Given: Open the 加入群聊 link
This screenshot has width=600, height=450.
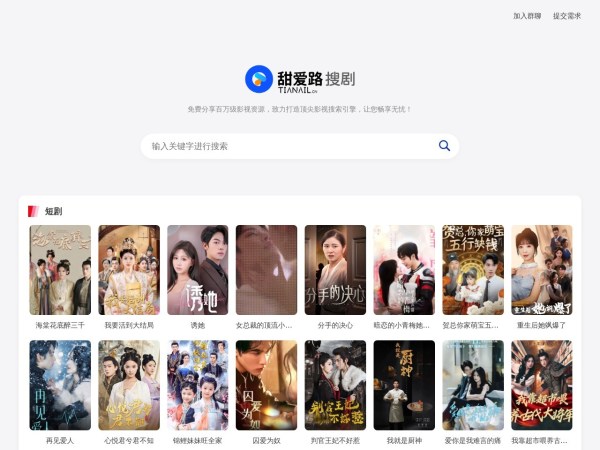Looking at the screenshot, I should 527,16.
